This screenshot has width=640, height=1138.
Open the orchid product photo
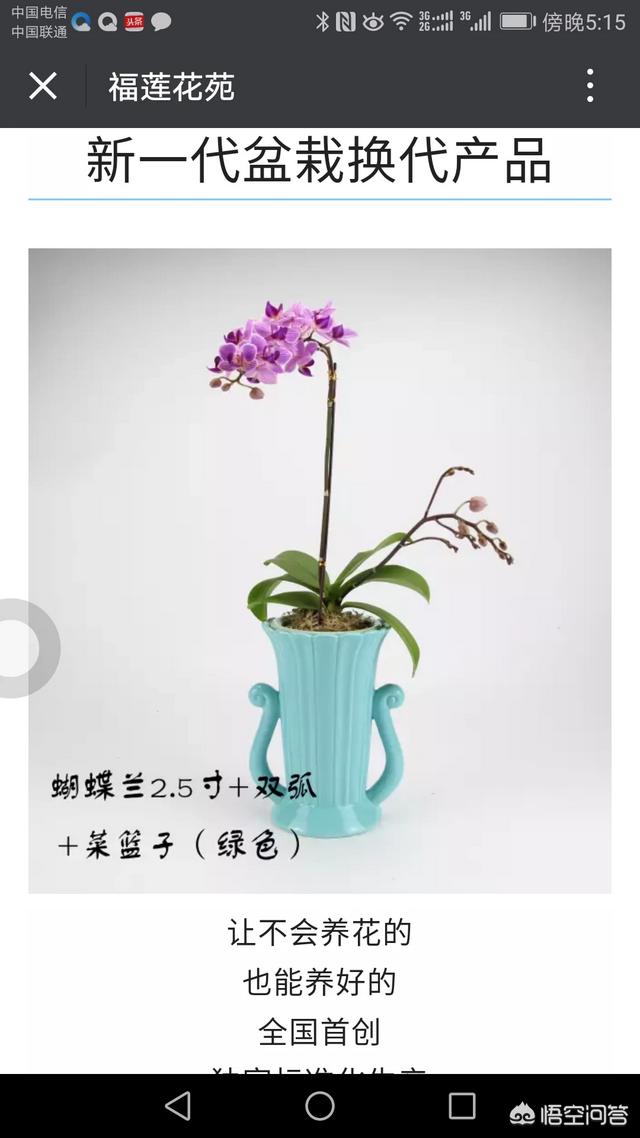coord(319,570)
